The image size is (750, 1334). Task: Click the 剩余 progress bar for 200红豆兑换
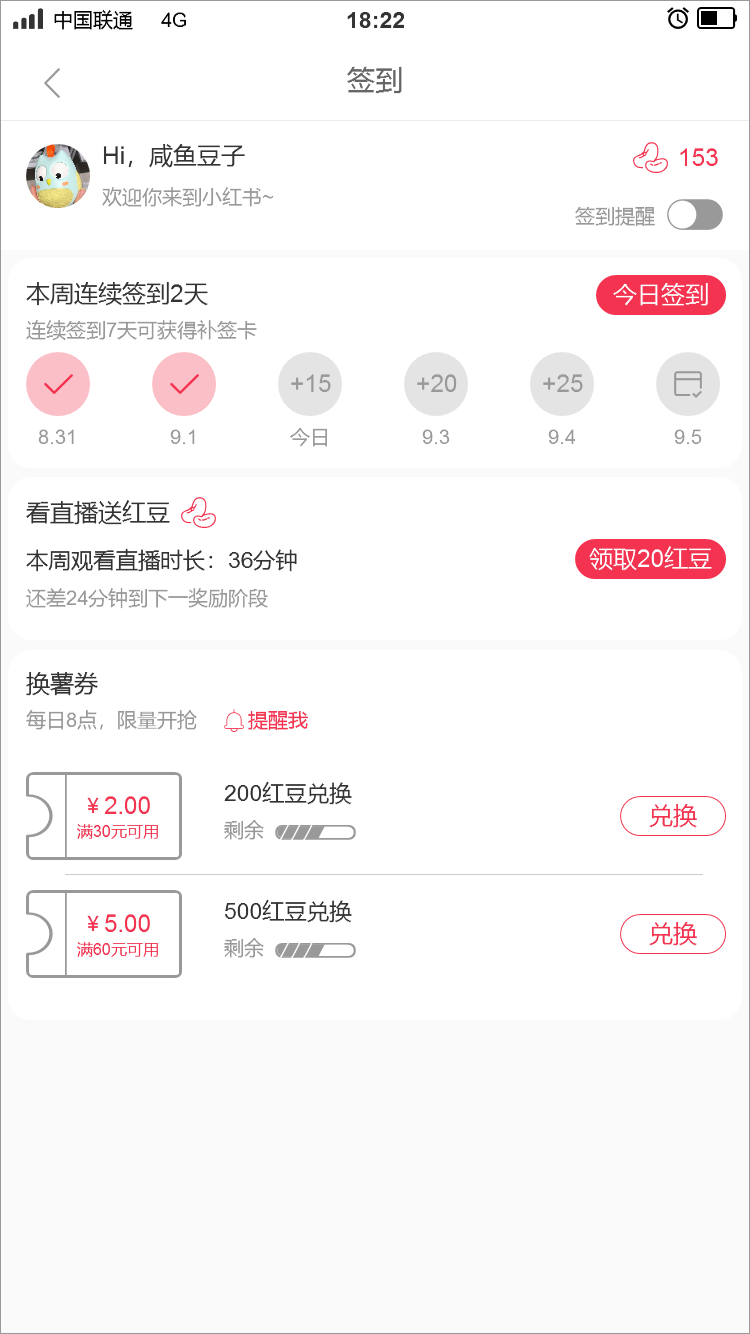pyautogui.click(x=316, y=831)
